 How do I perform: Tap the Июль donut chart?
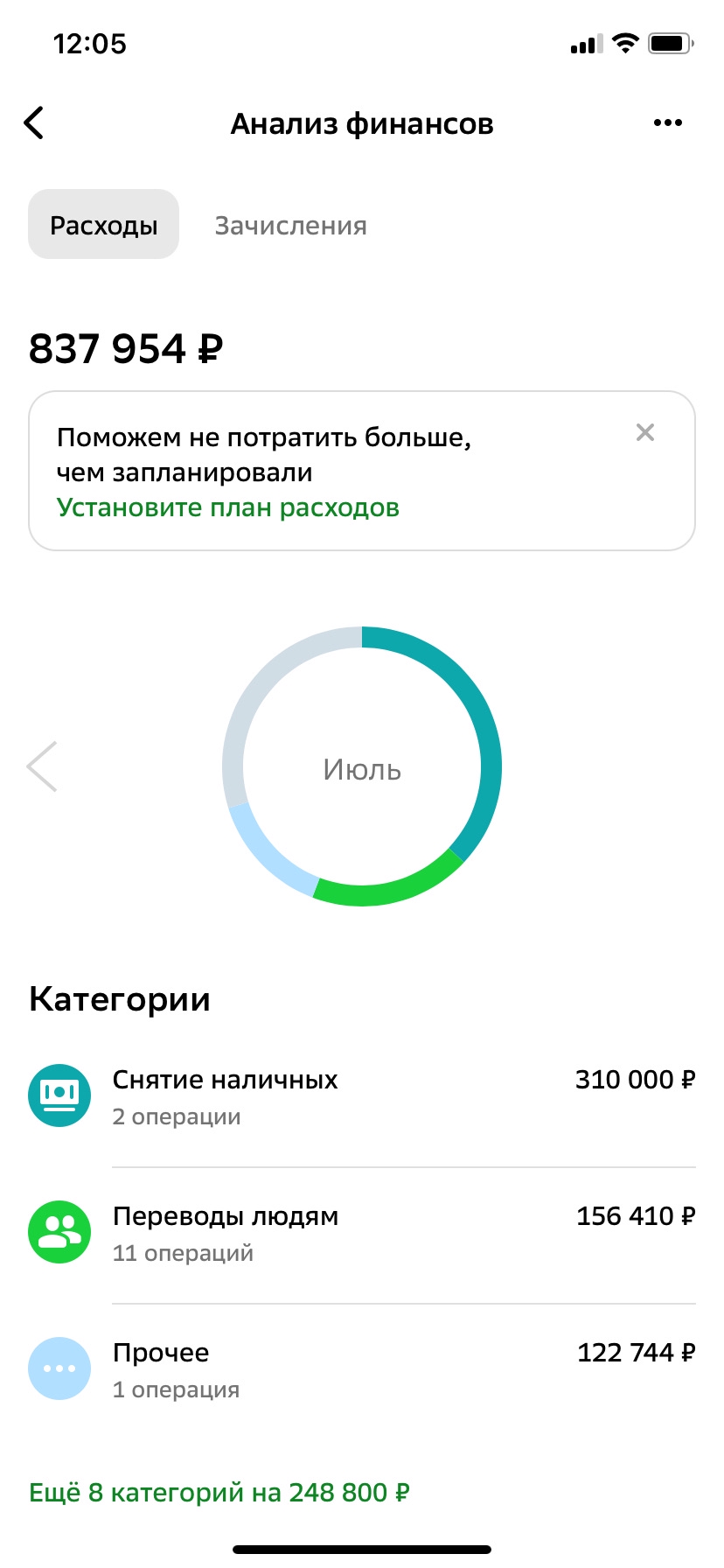(361, 767)
